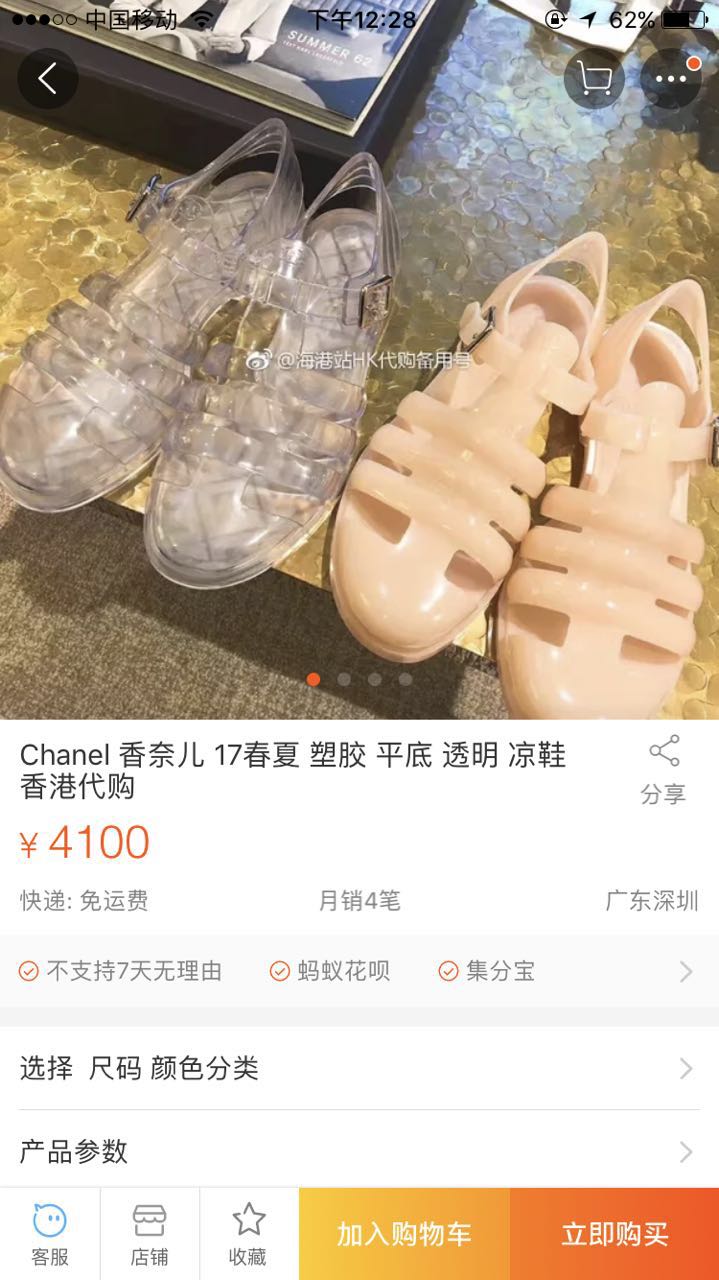Open the 产品参数 row
Viewport: 719px width, 1280px height.
360,1151
